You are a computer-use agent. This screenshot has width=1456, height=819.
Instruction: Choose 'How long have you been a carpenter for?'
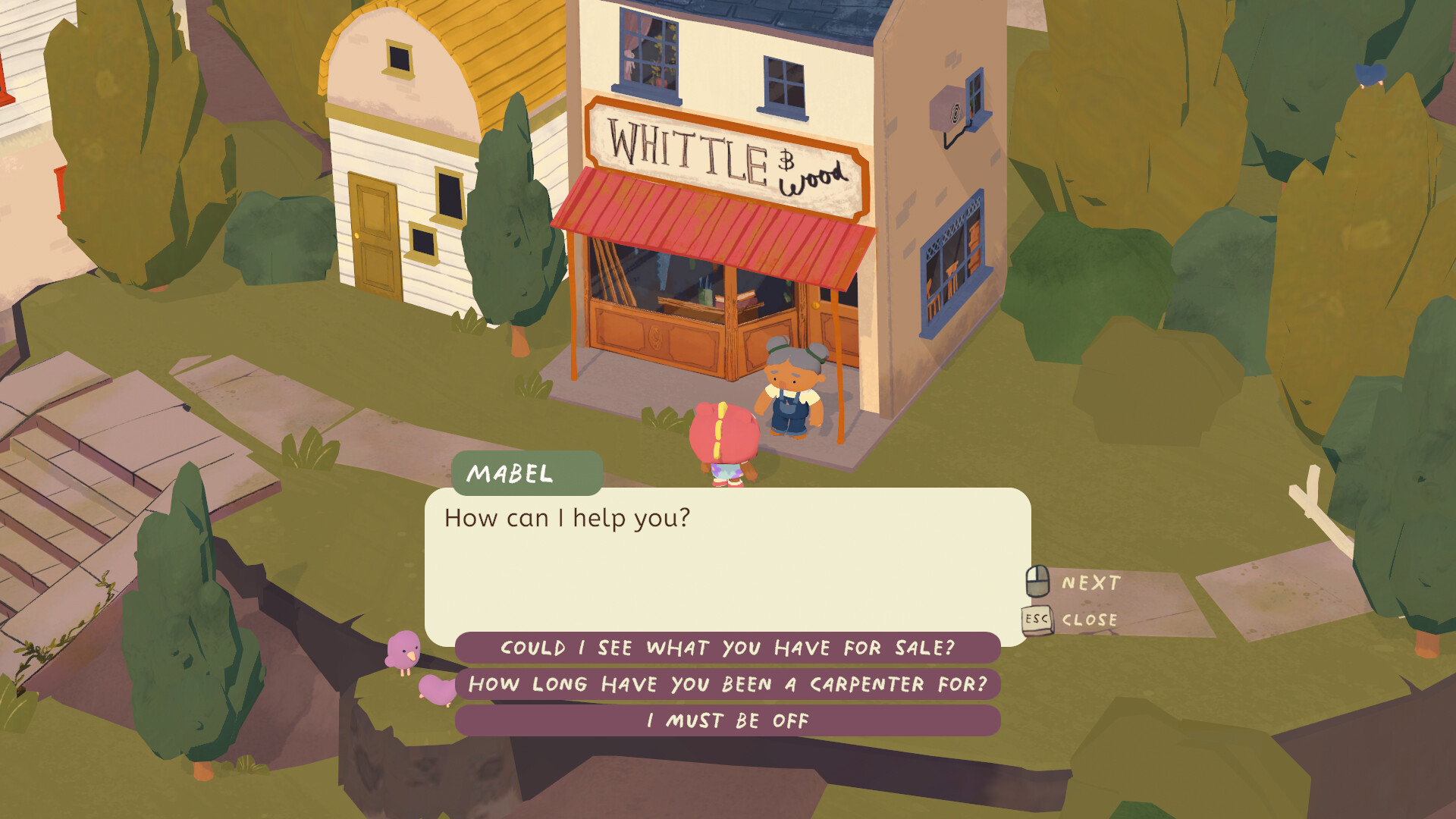[x=727, y=685]
